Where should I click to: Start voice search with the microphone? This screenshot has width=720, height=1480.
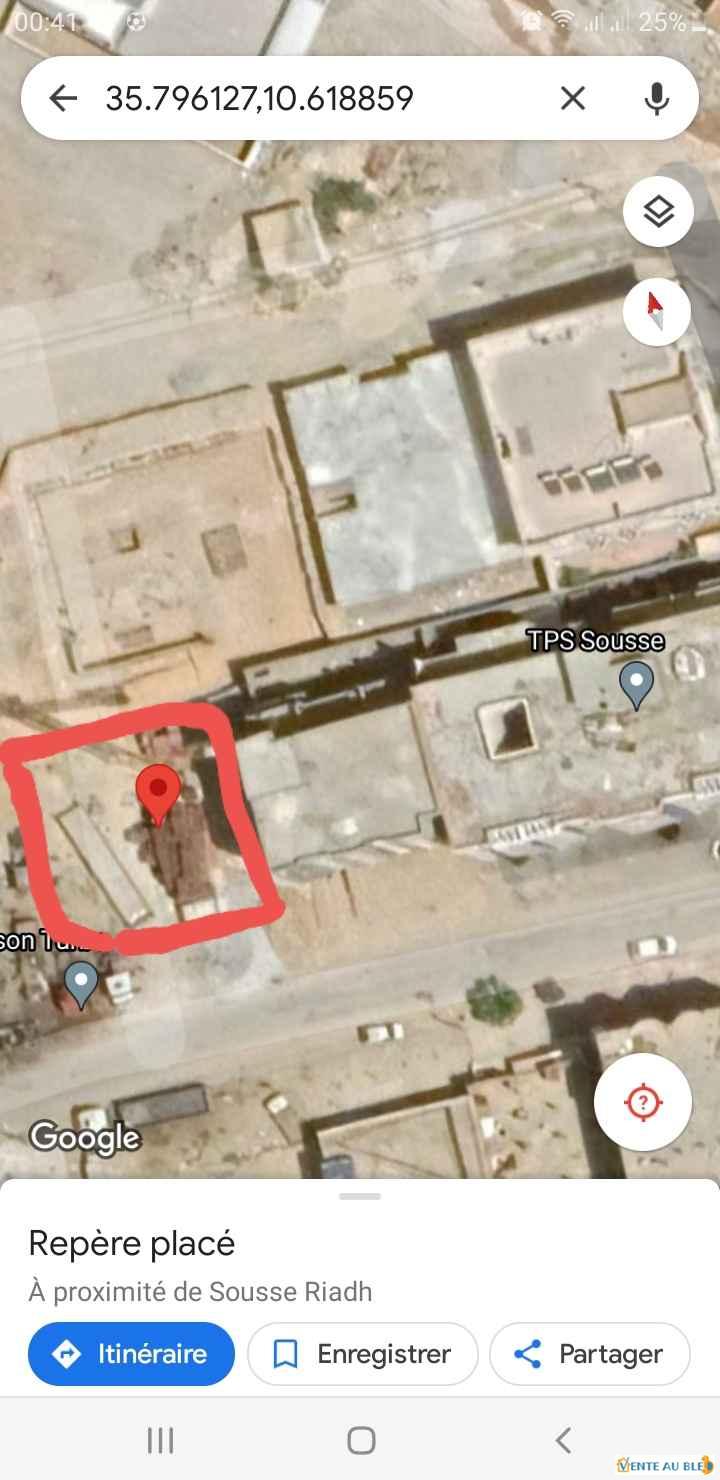tap(656, 98)
